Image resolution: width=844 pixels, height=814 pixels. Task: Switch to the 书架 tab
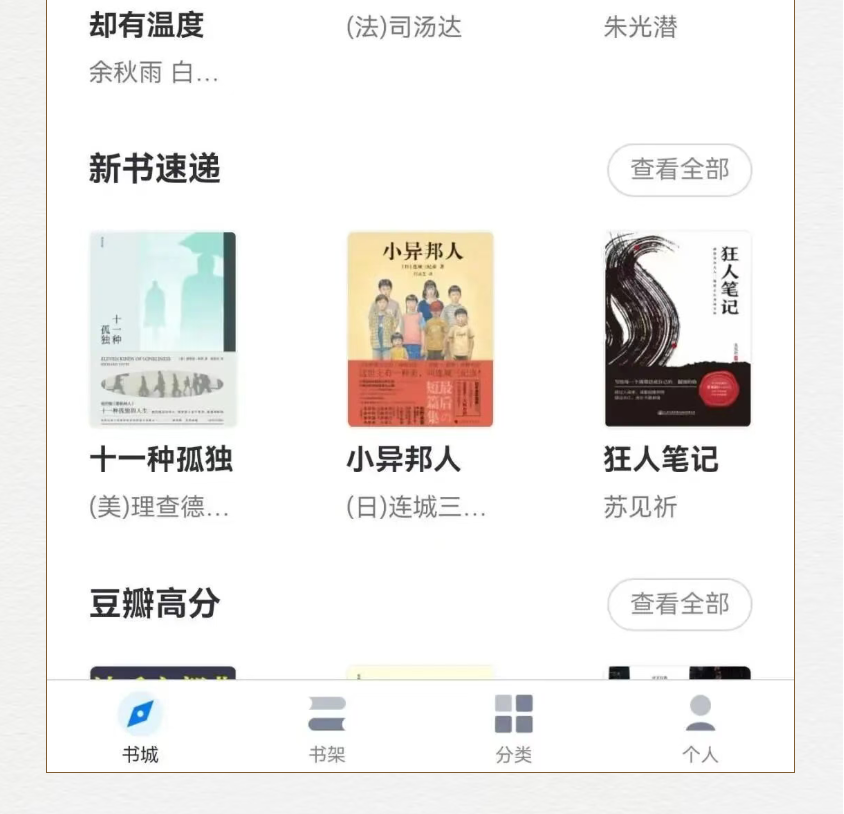327,728
